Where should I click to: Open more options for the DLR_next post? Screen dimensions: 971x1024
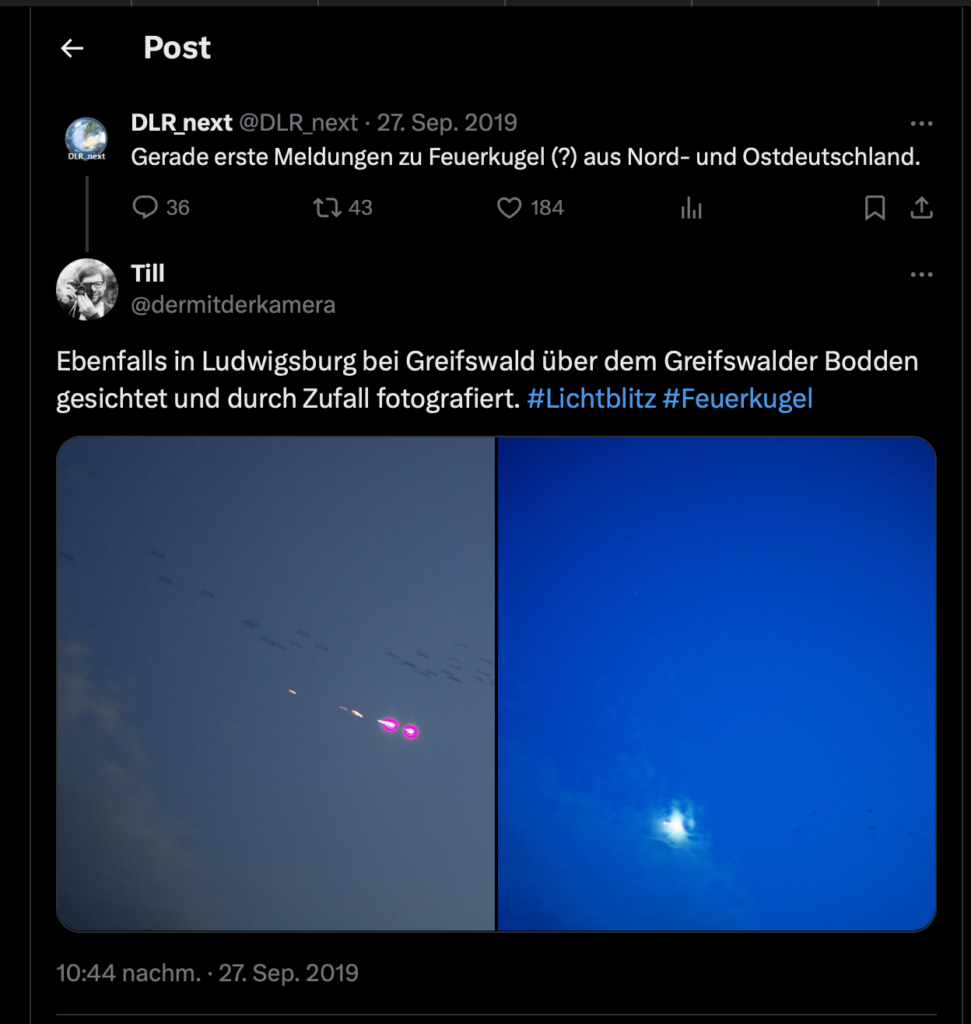tap(921, 124)
